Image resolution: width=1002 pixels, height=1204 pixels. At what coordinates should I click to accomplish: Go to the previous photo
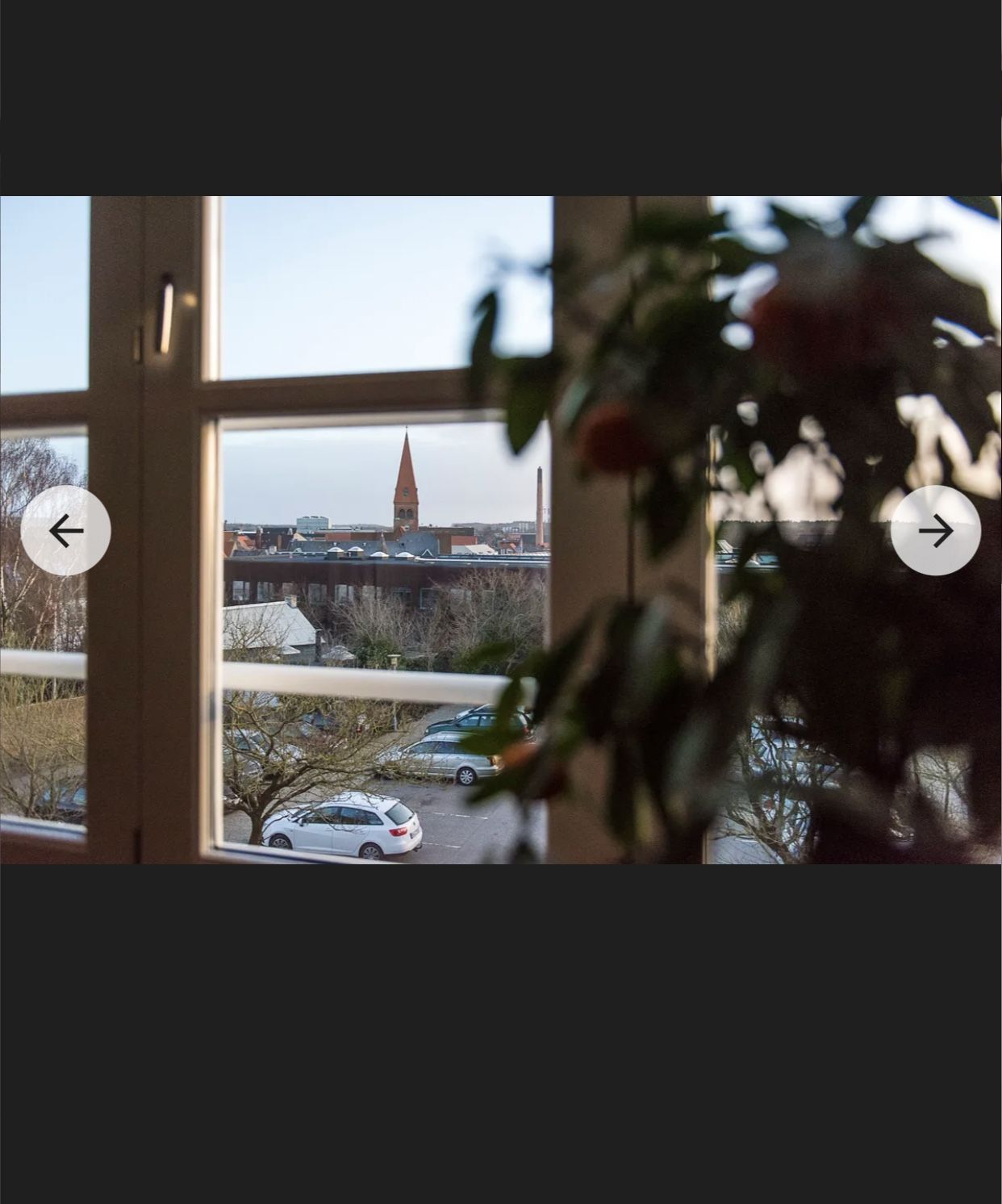click(x=65, y=531)
